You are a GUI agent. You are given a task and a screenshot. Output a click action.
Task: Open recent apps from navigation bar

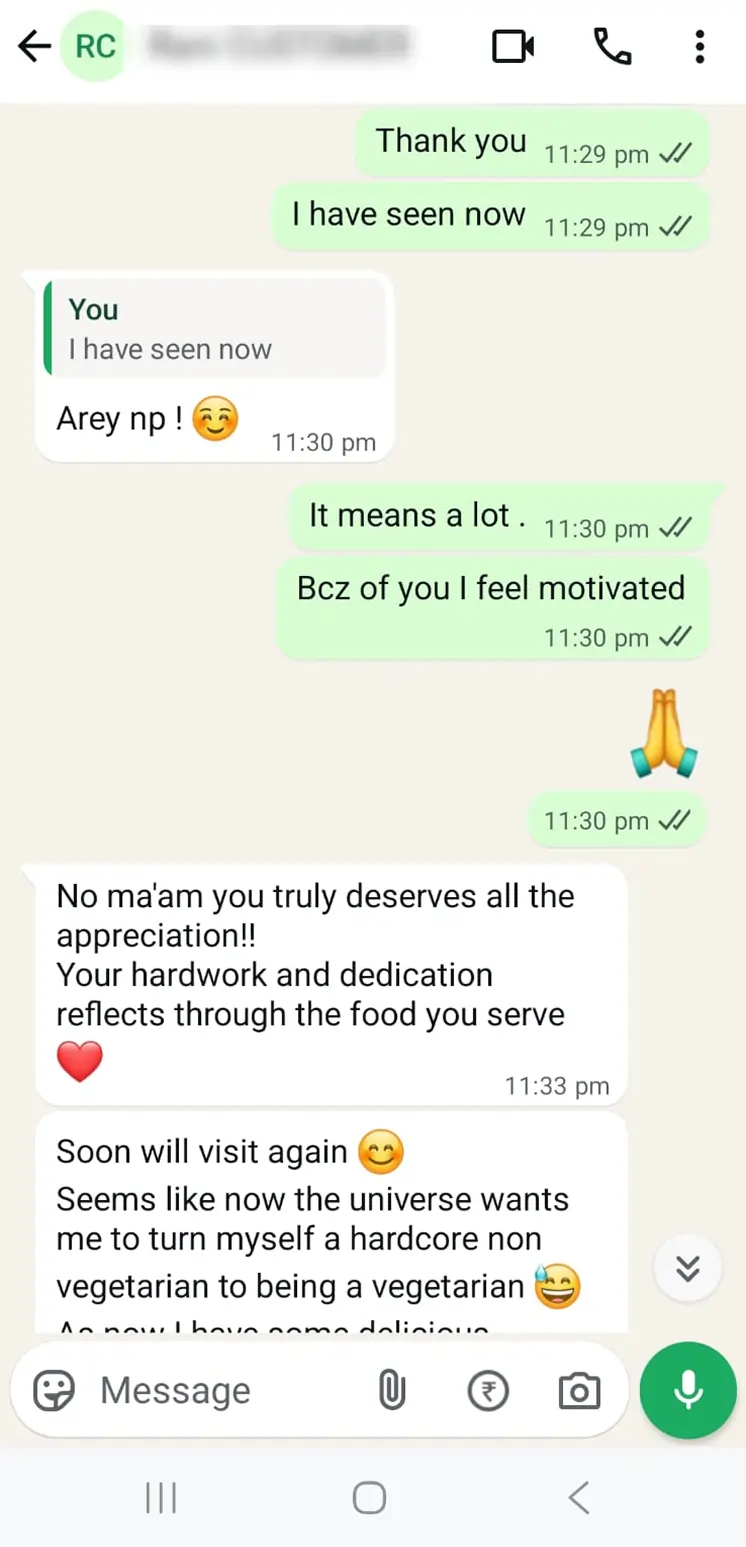click(x=161, y=1497)
